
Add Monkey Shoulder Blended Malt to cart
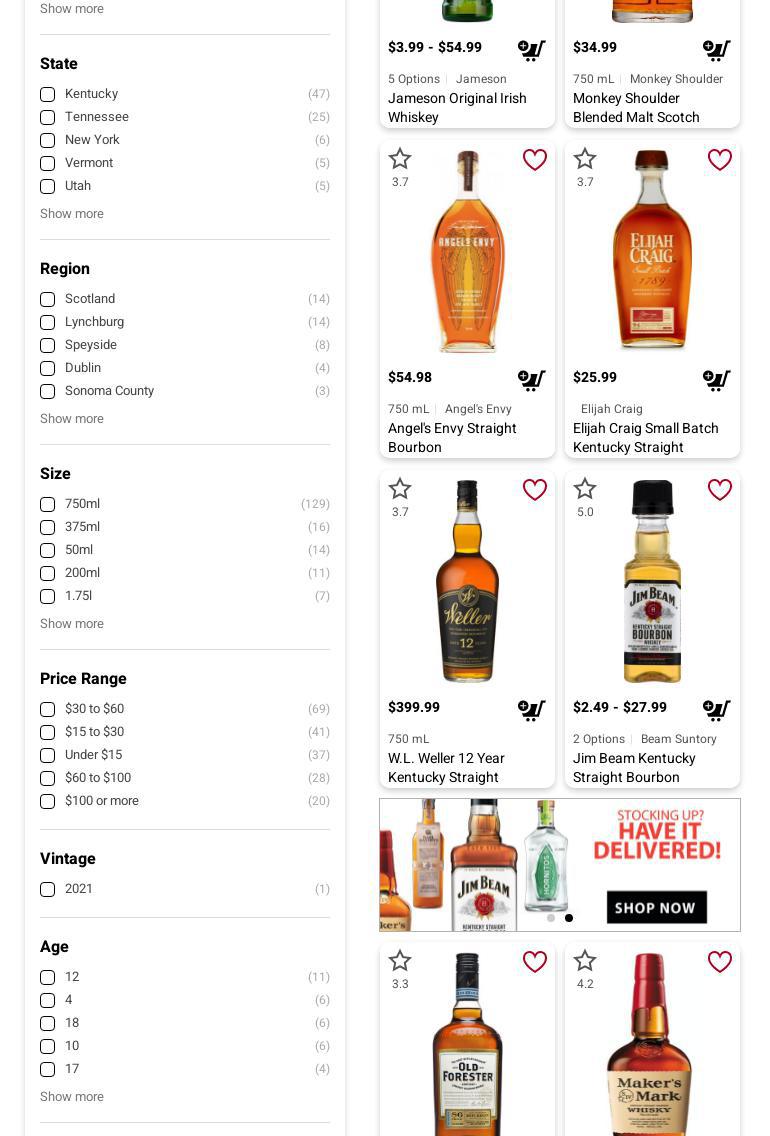tap(716, 49)
